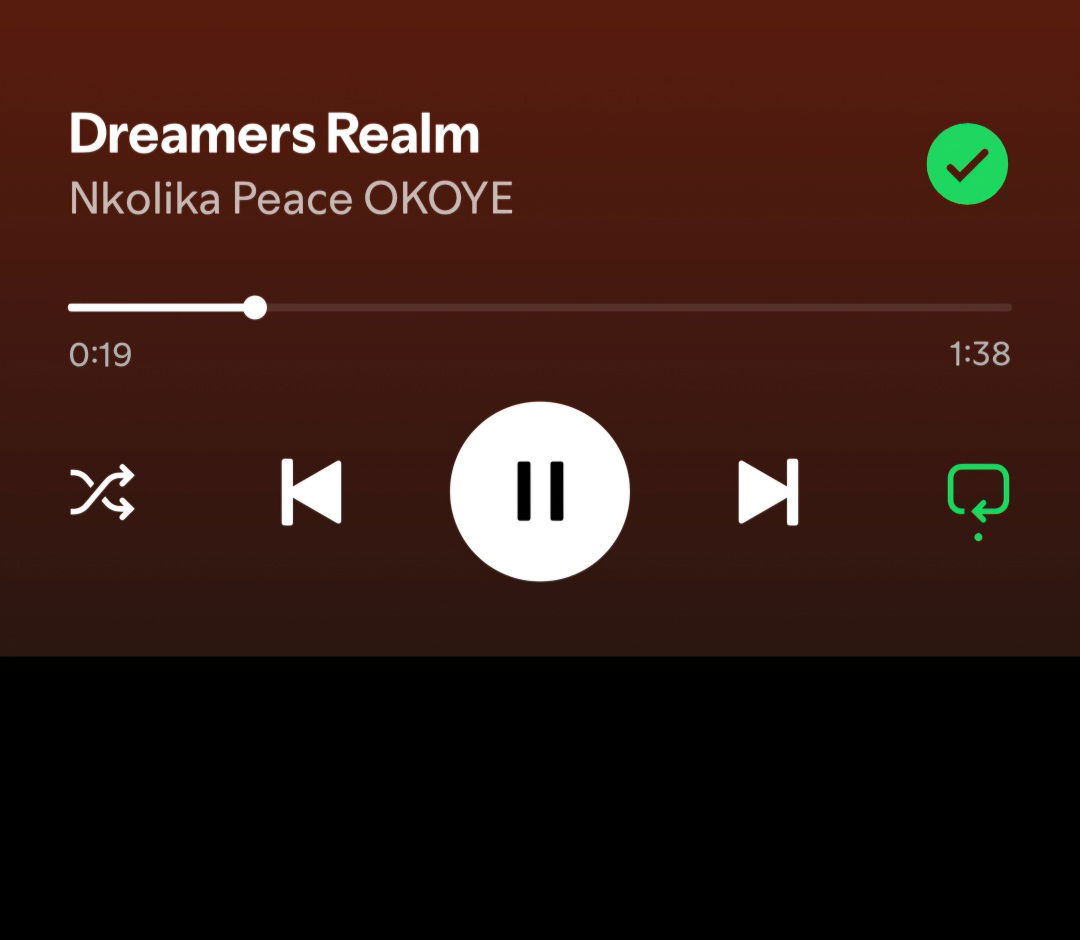
Task: Go back to the previous track
Action: click(x=311, y=492)
